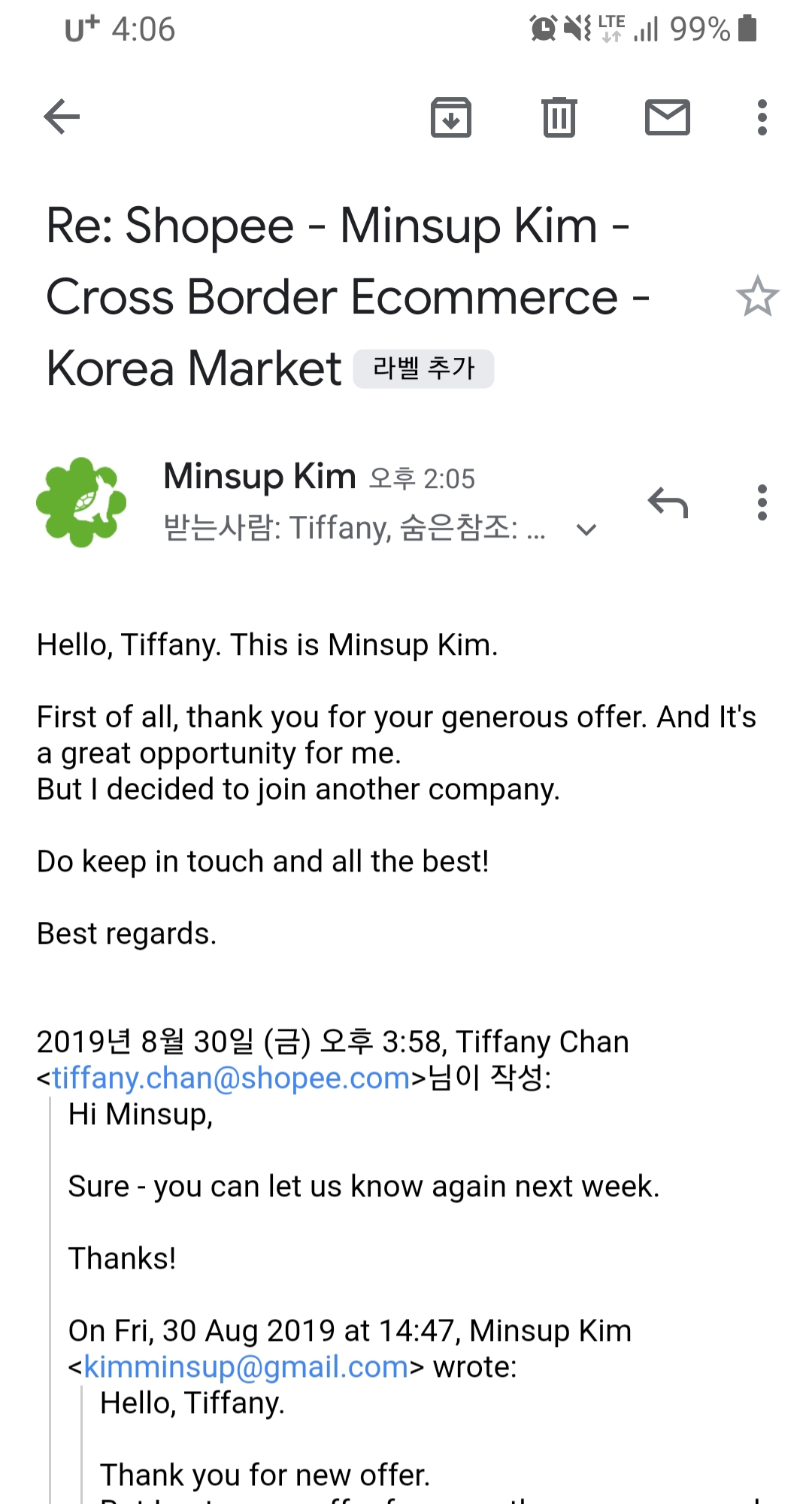Tap the 라벨 추가 label chip
812x1504 pixels.
coord(423,368)
